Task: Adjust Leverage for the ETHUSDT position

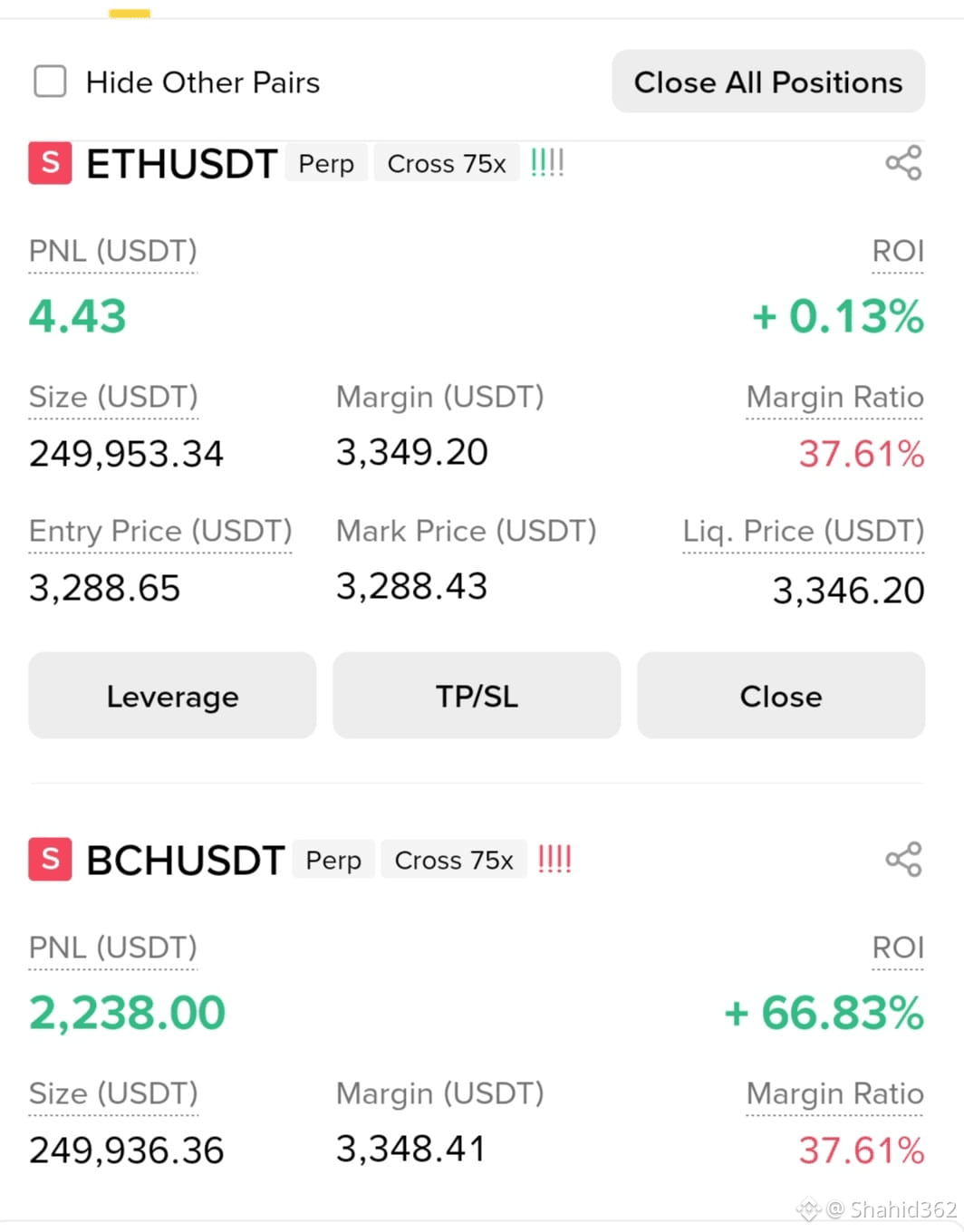Action: coord(172,696)
